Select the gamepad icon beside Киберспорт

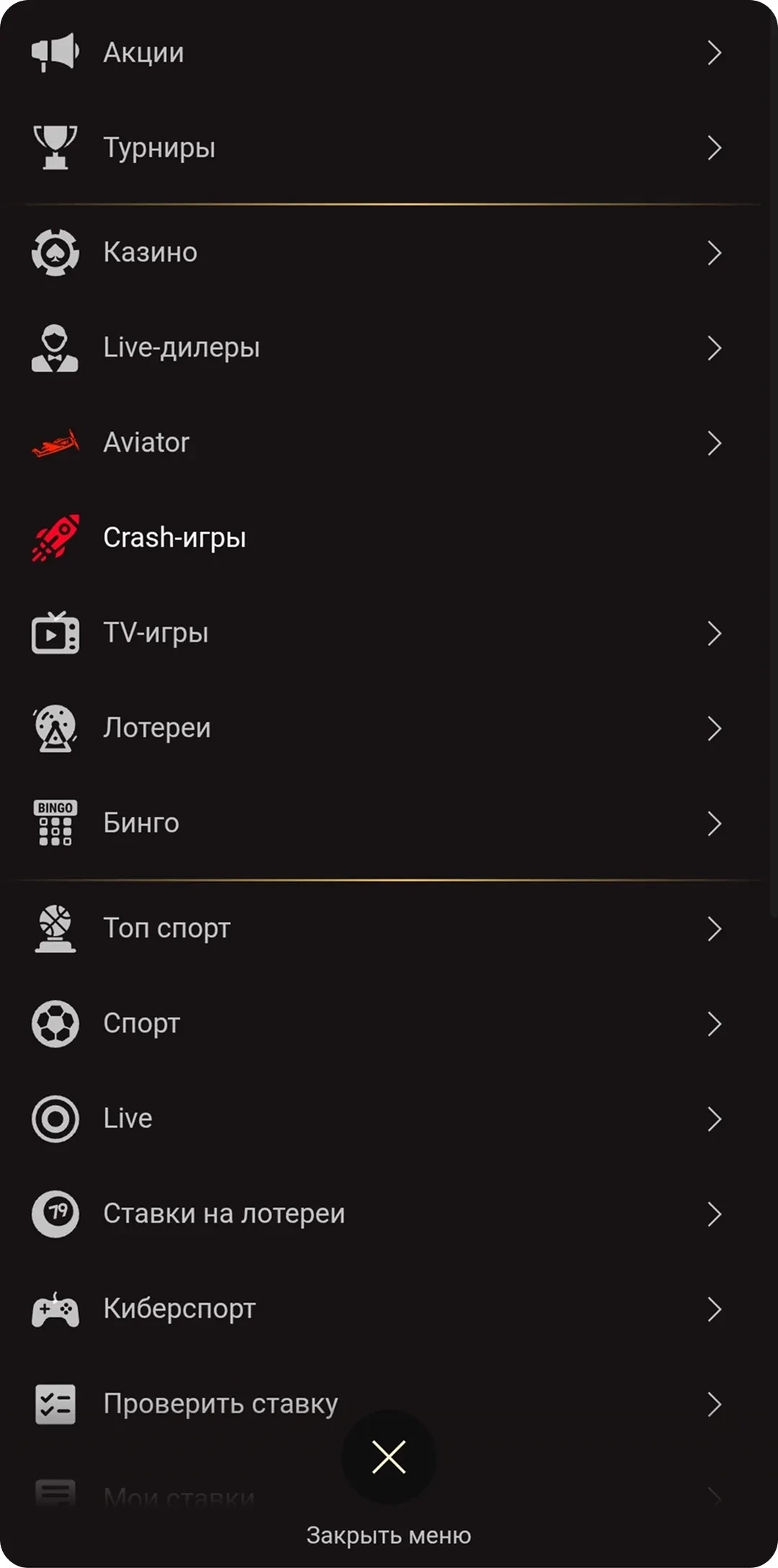click(54, 1309)
